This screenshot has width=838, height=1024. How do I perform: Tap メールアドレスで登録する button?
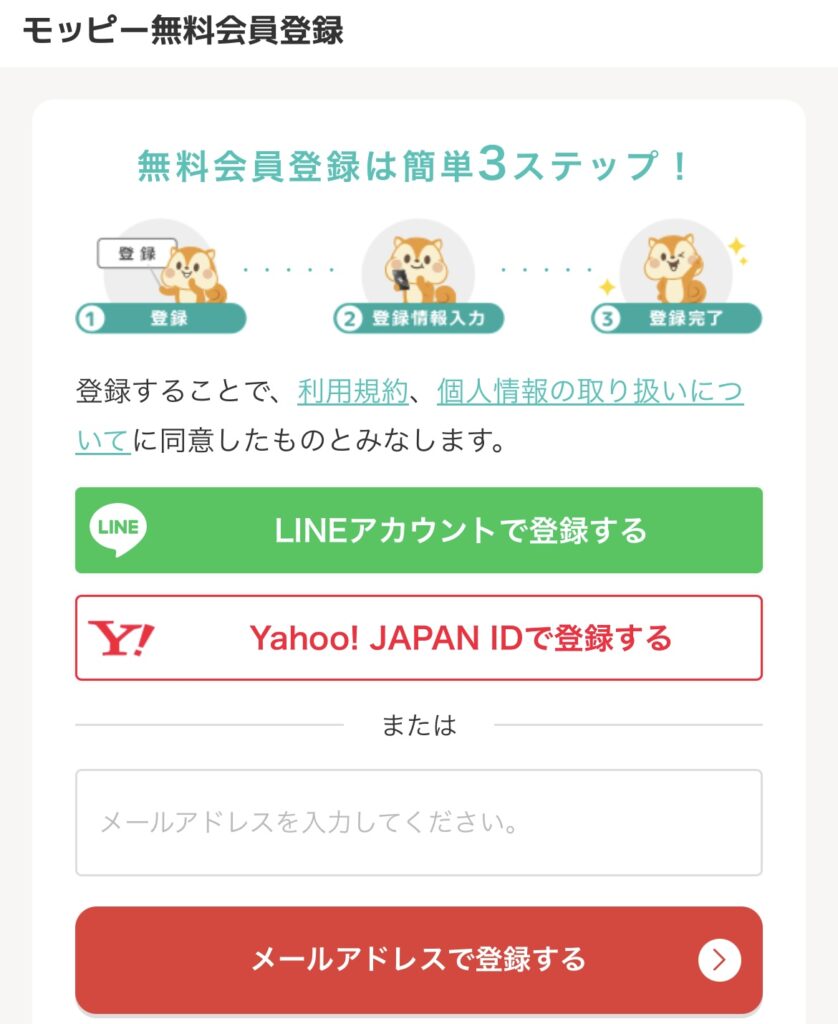point(418,960)
